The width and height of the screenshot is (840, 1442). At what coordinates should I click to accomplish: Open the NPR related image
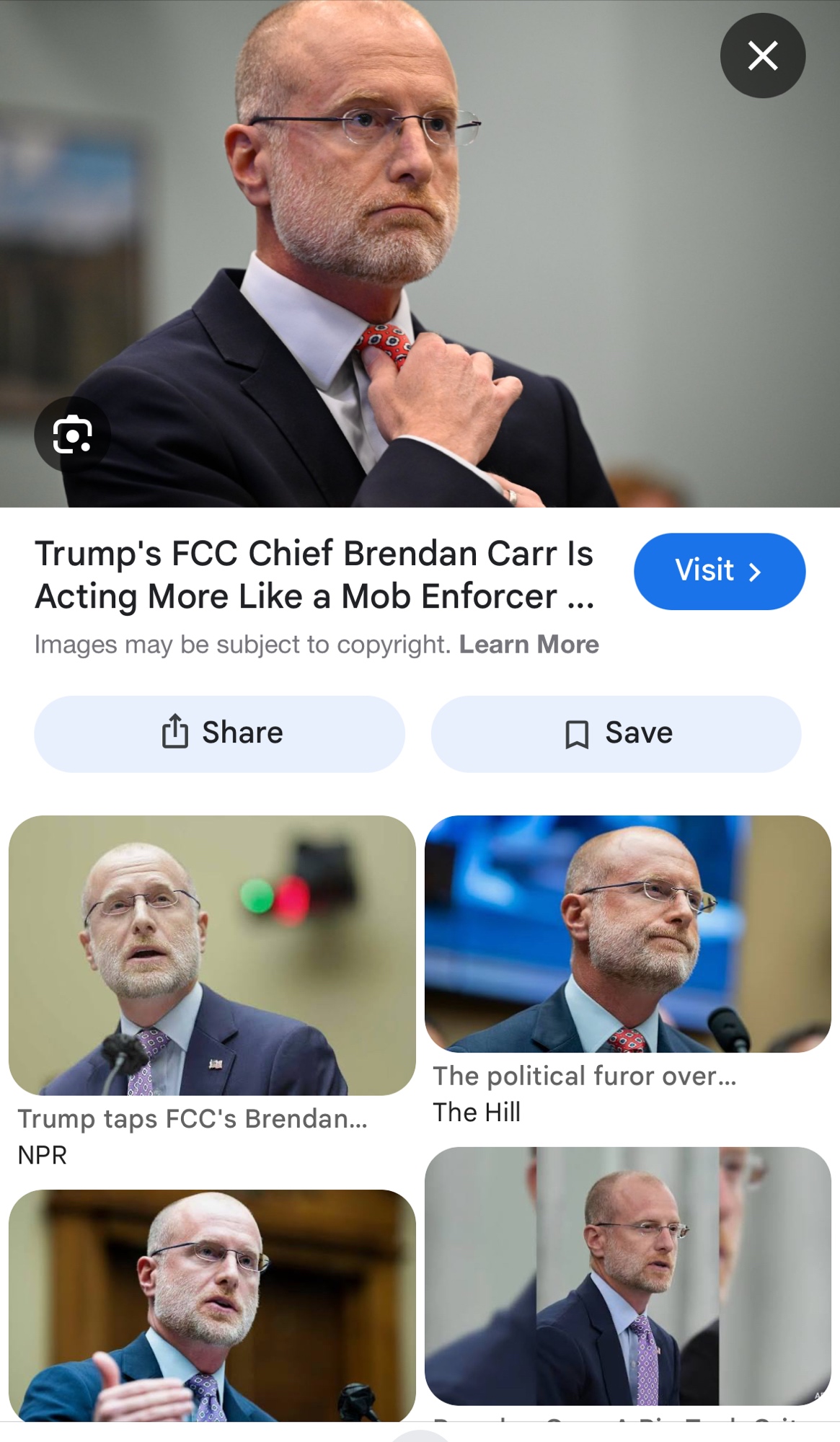212,955
